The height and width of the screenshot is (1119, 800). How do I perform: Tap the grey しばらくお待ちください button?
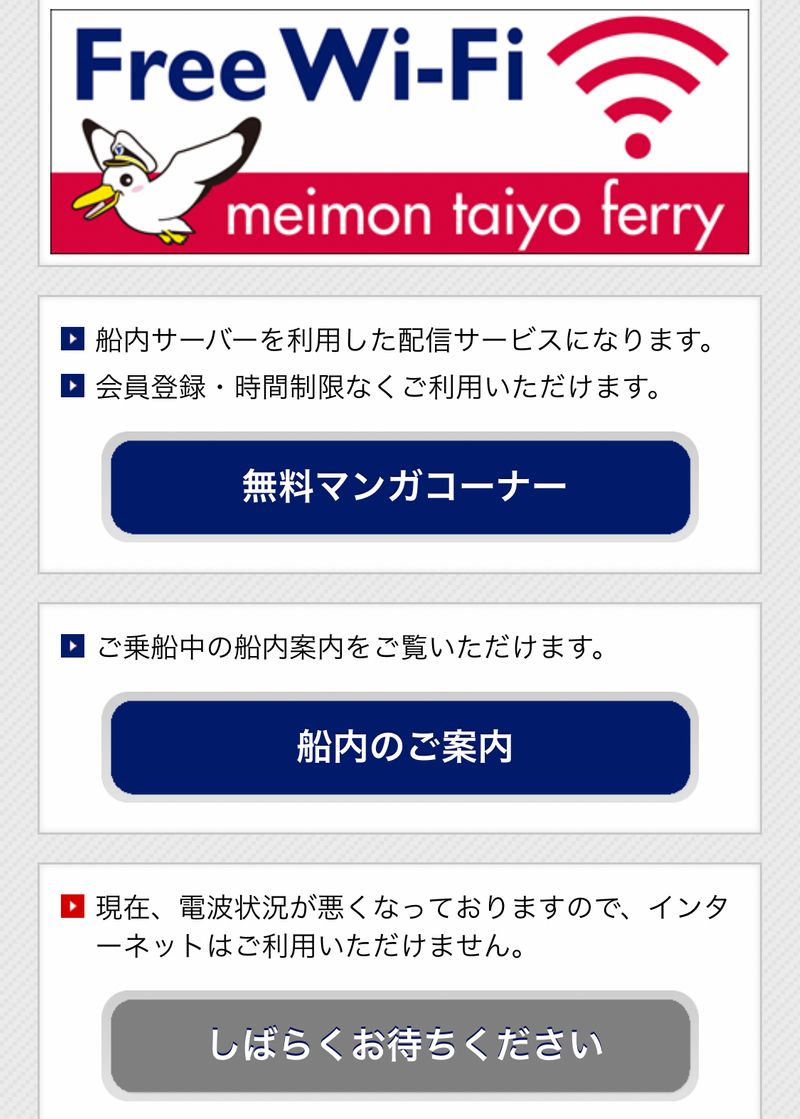click(400, 1045)
